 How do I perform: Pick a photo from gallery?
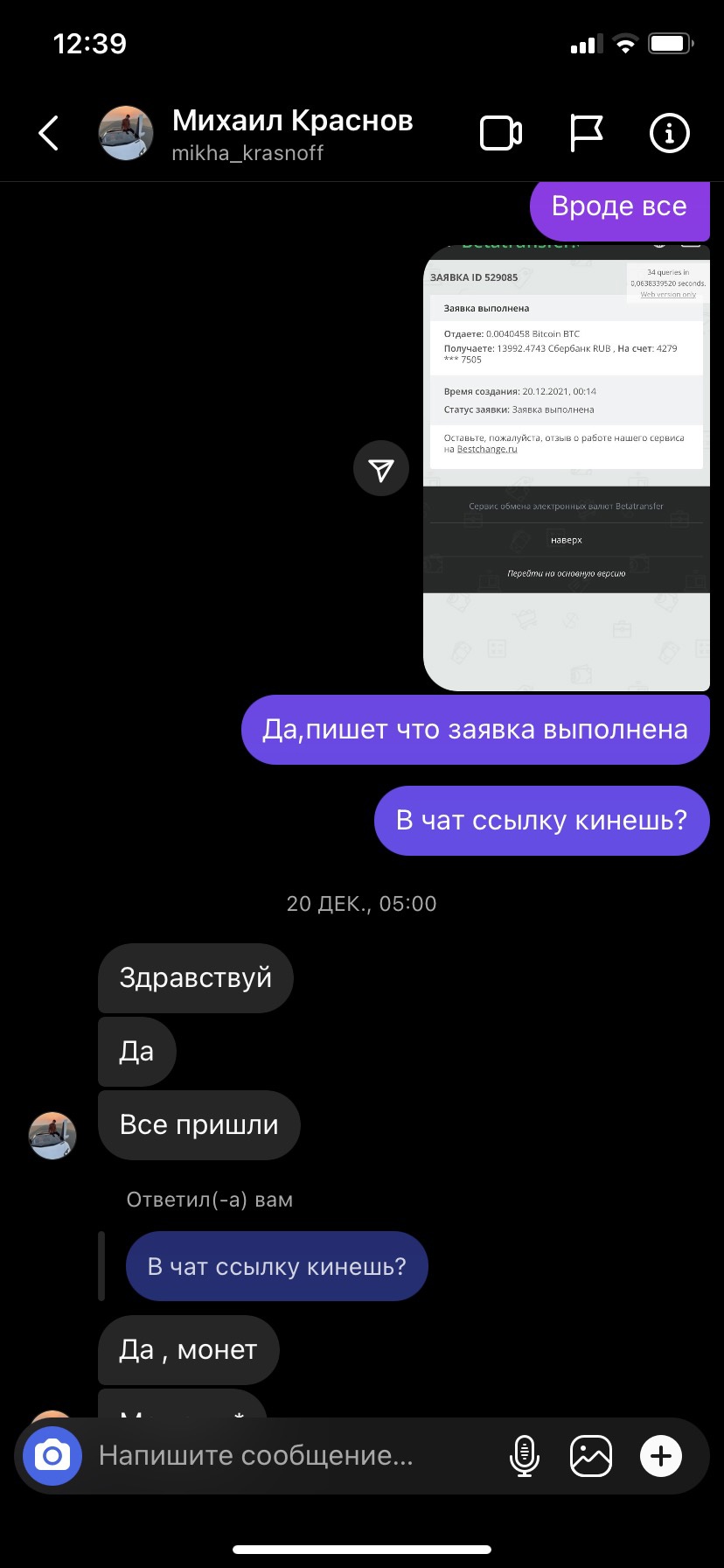point(591,1456)
